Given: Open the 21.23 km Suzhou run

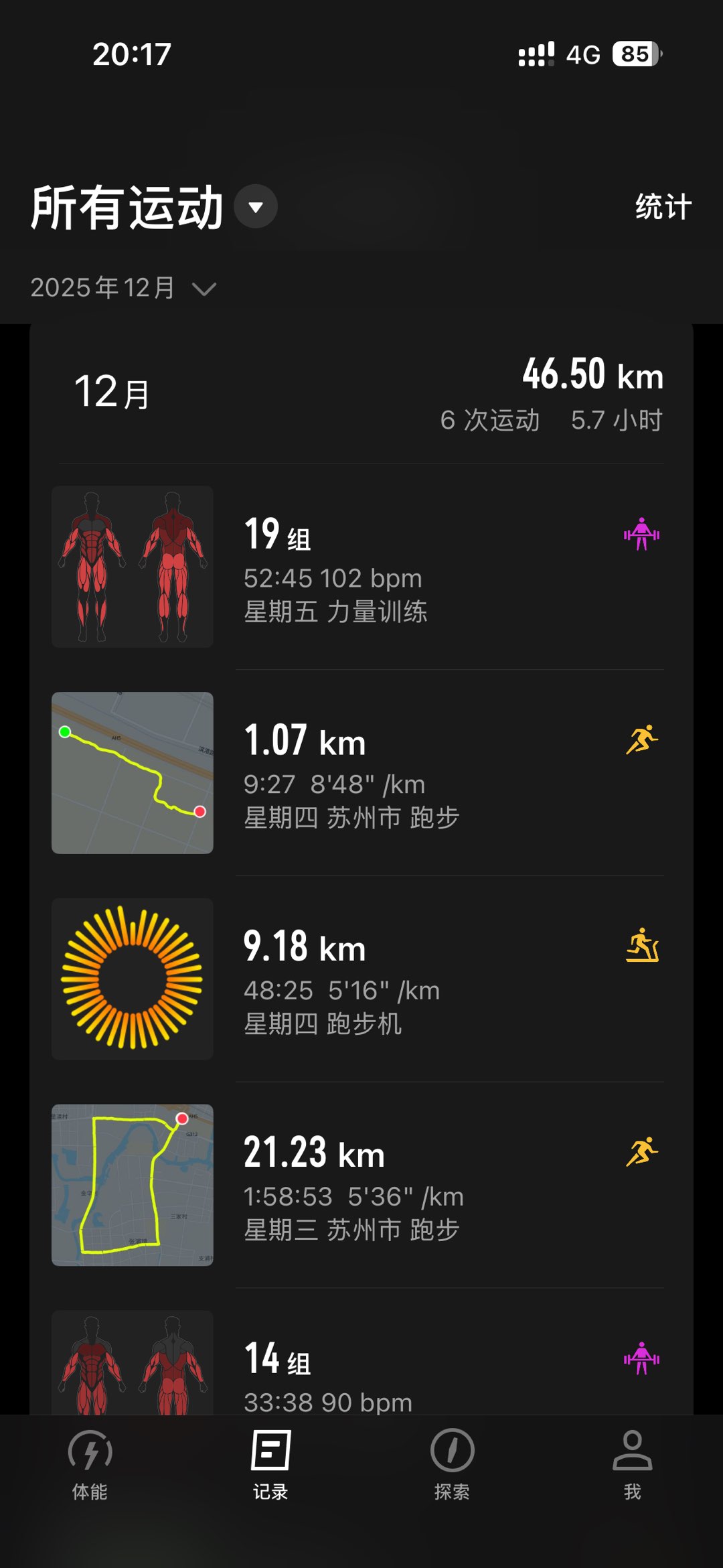Looking at the screenshot, I should click(x=361, y=1185).
